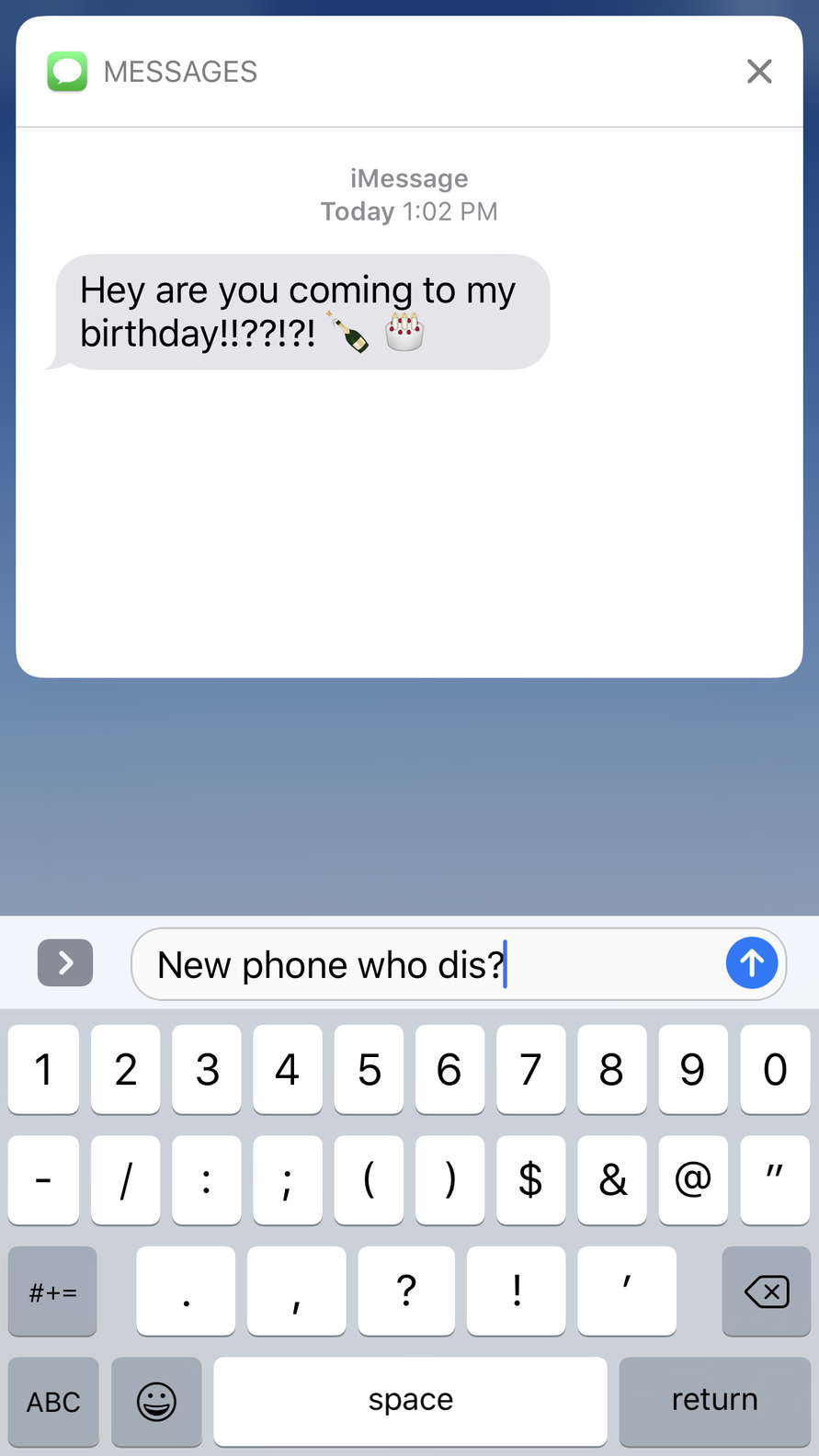819x1456 pixels.
Task: Dismiss the Messages notification with X
Action: 759,71
